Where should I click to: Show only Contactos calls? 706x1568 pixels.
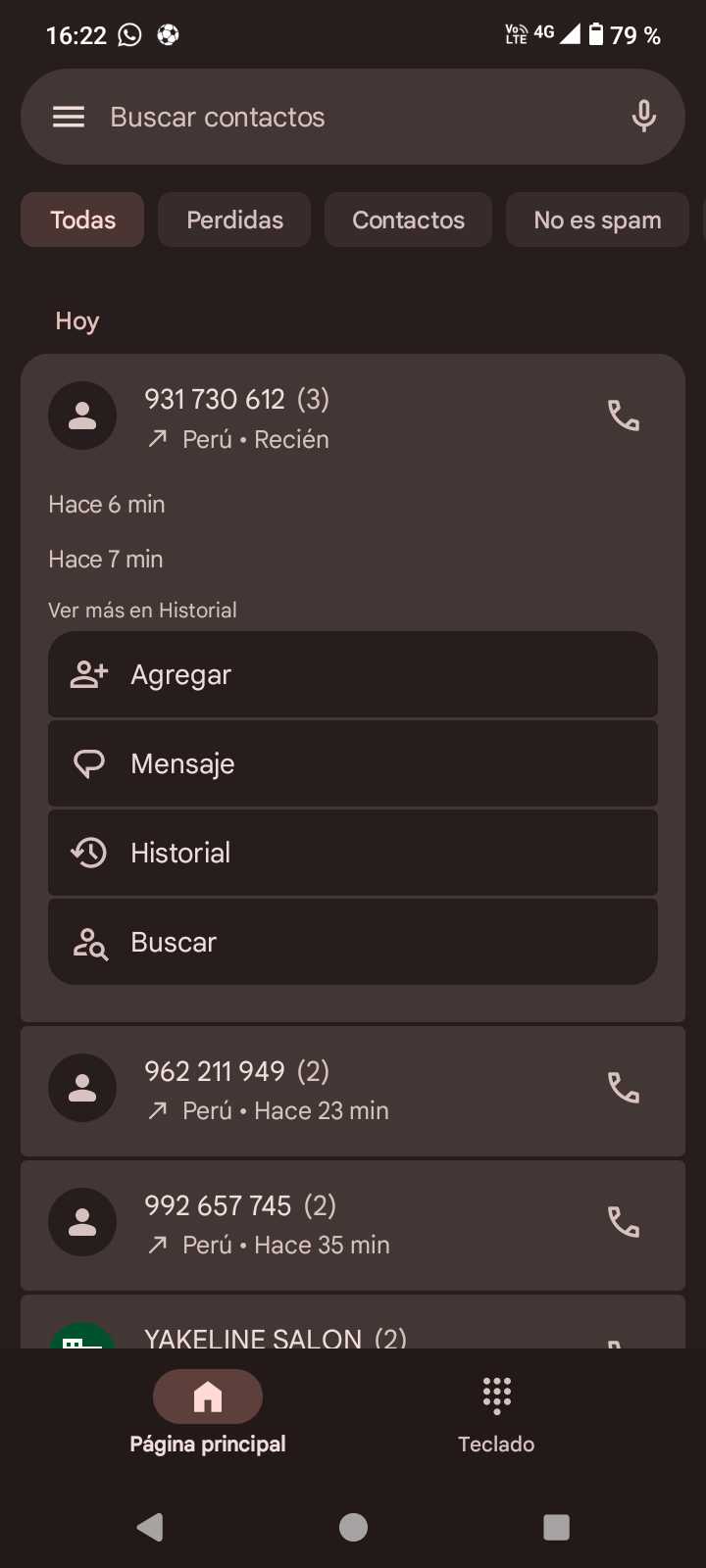pyautogui.click(x=408, y=220)
